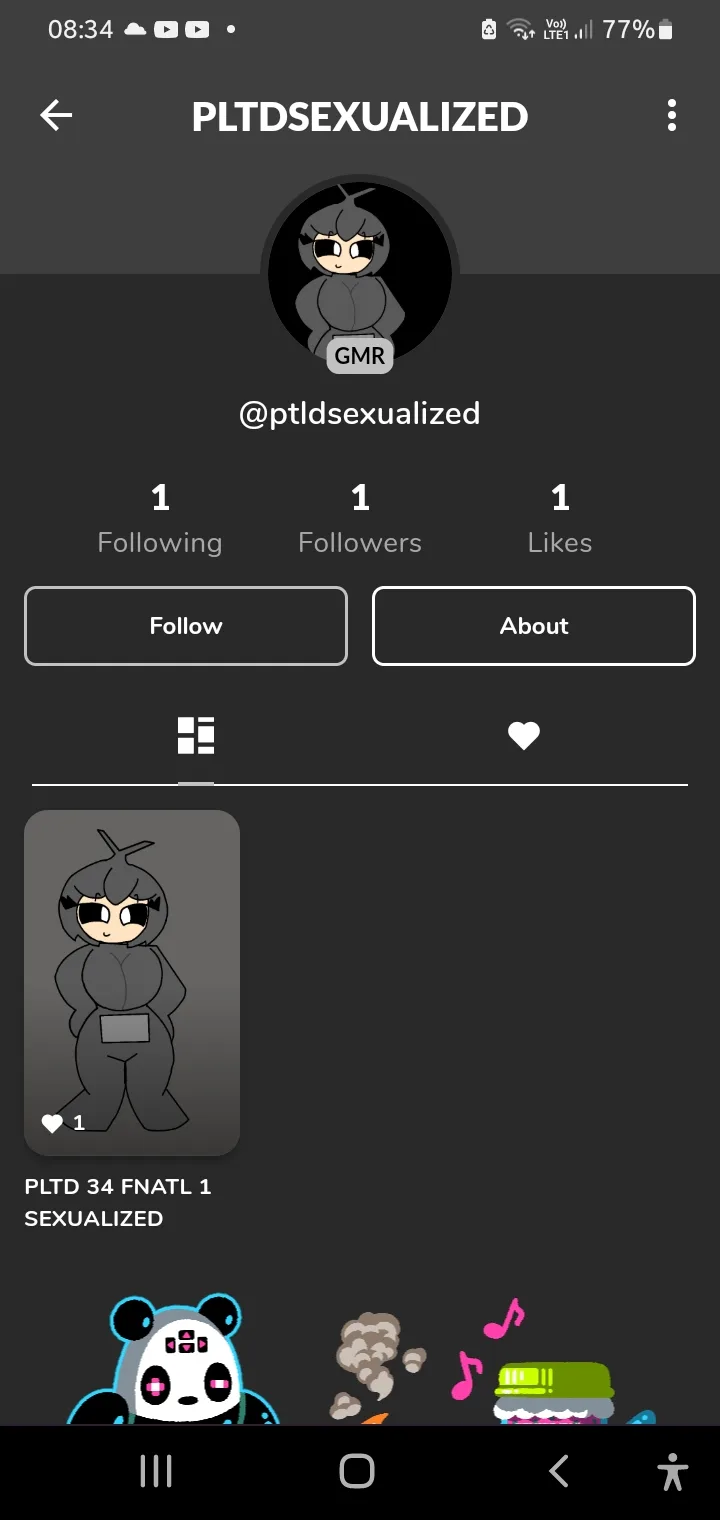Viewport: 720px width, 1520px height.
Task: Open the system recent apps view
Action: [x=156, y=1471]
